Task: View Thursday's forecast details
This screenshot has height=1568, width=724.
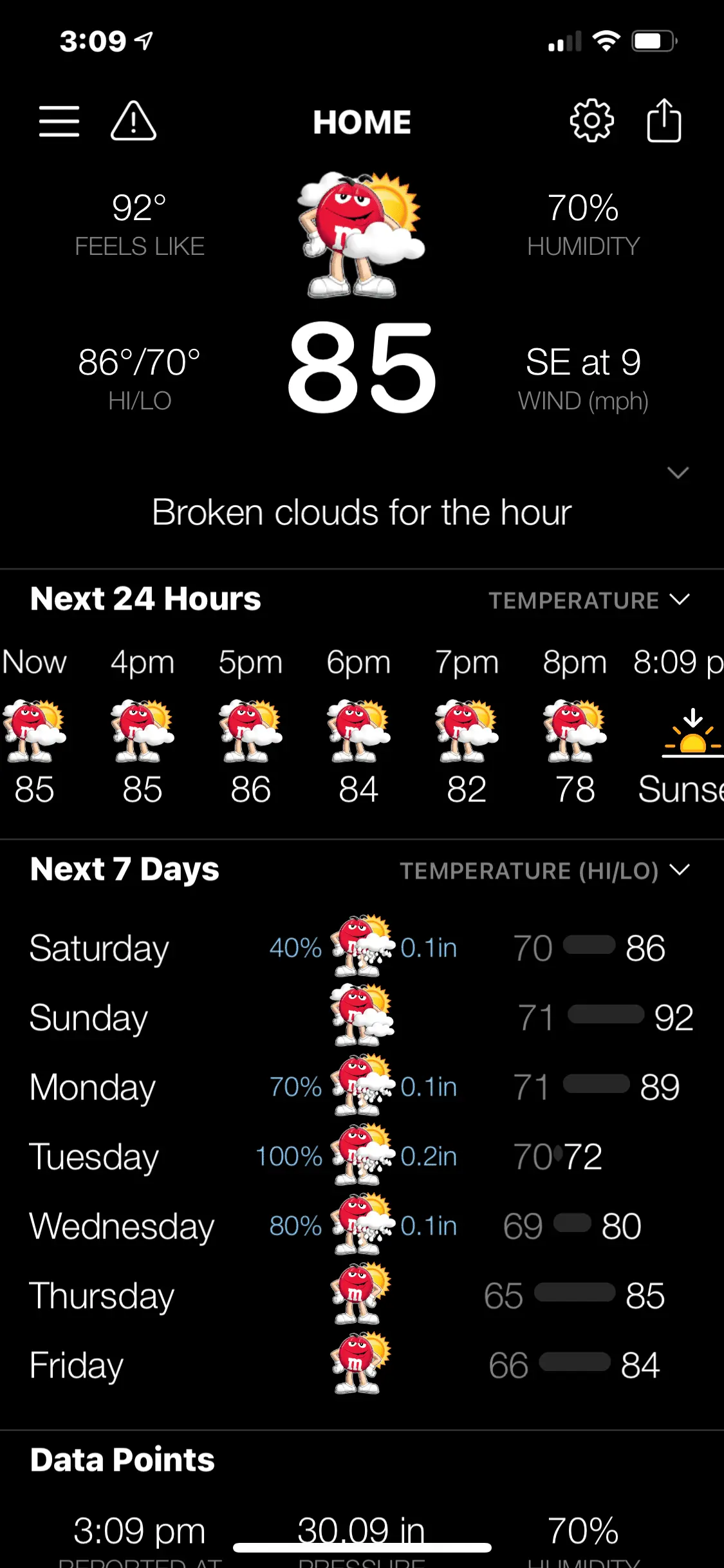Action: (362, 1296)
